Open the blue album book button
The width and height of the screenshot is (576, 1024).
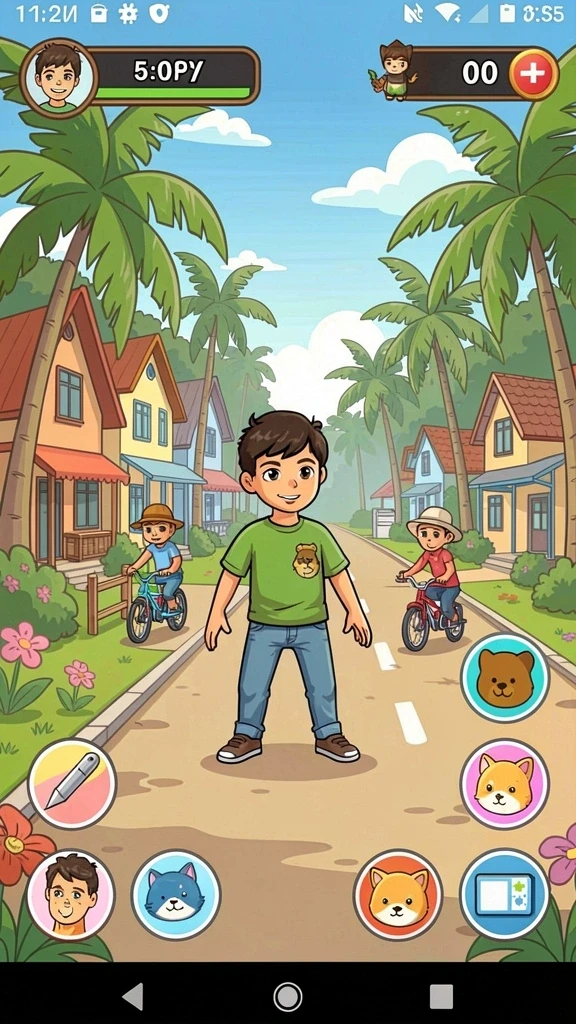[505, 895]
